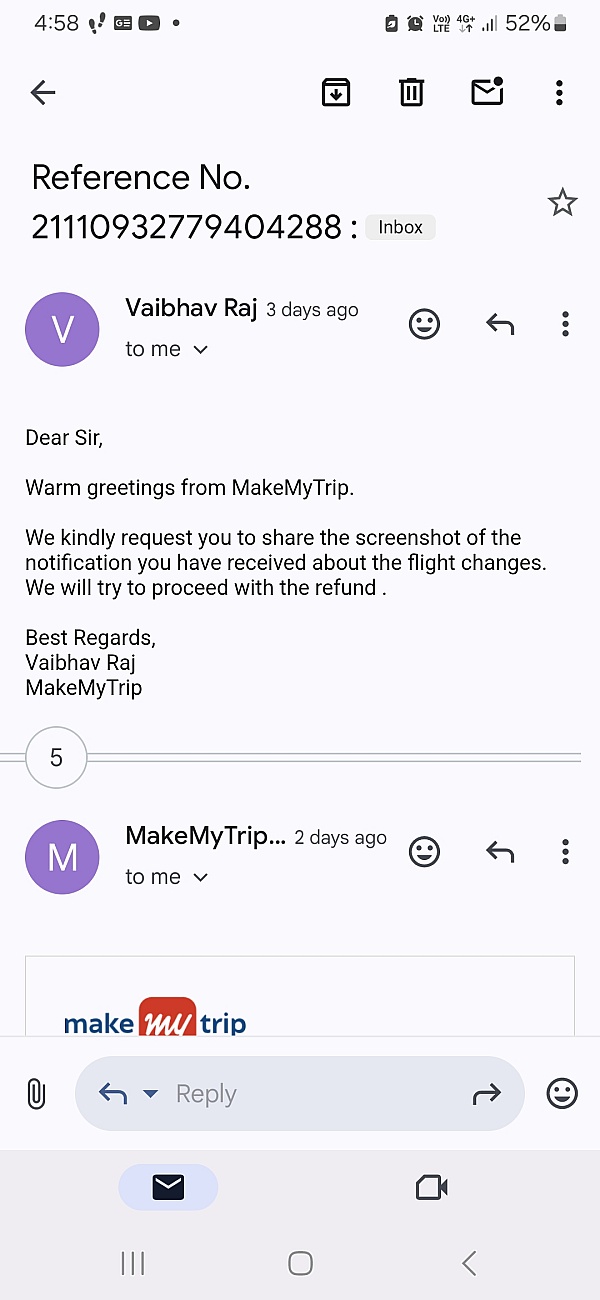Attach a file to the reply
This screenshot has height=1300, width=600.
pyautogui.click(x=36, y=1094)
